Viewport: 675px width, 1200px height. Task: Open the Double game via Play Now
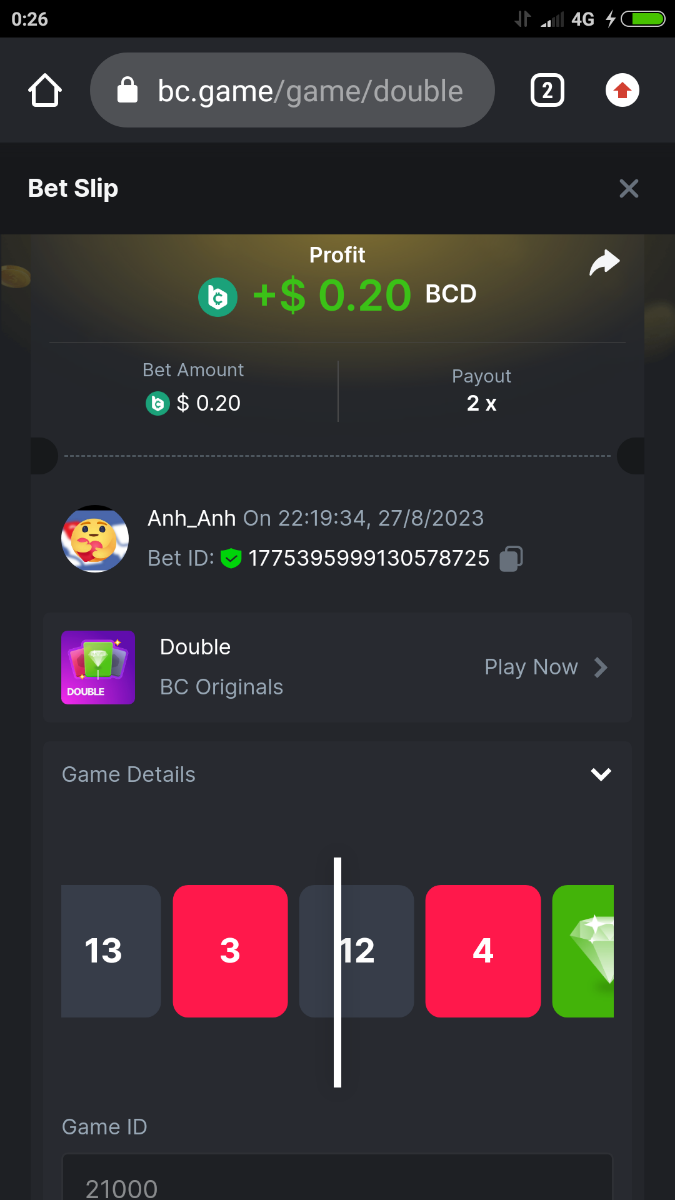tap(545, 667)
